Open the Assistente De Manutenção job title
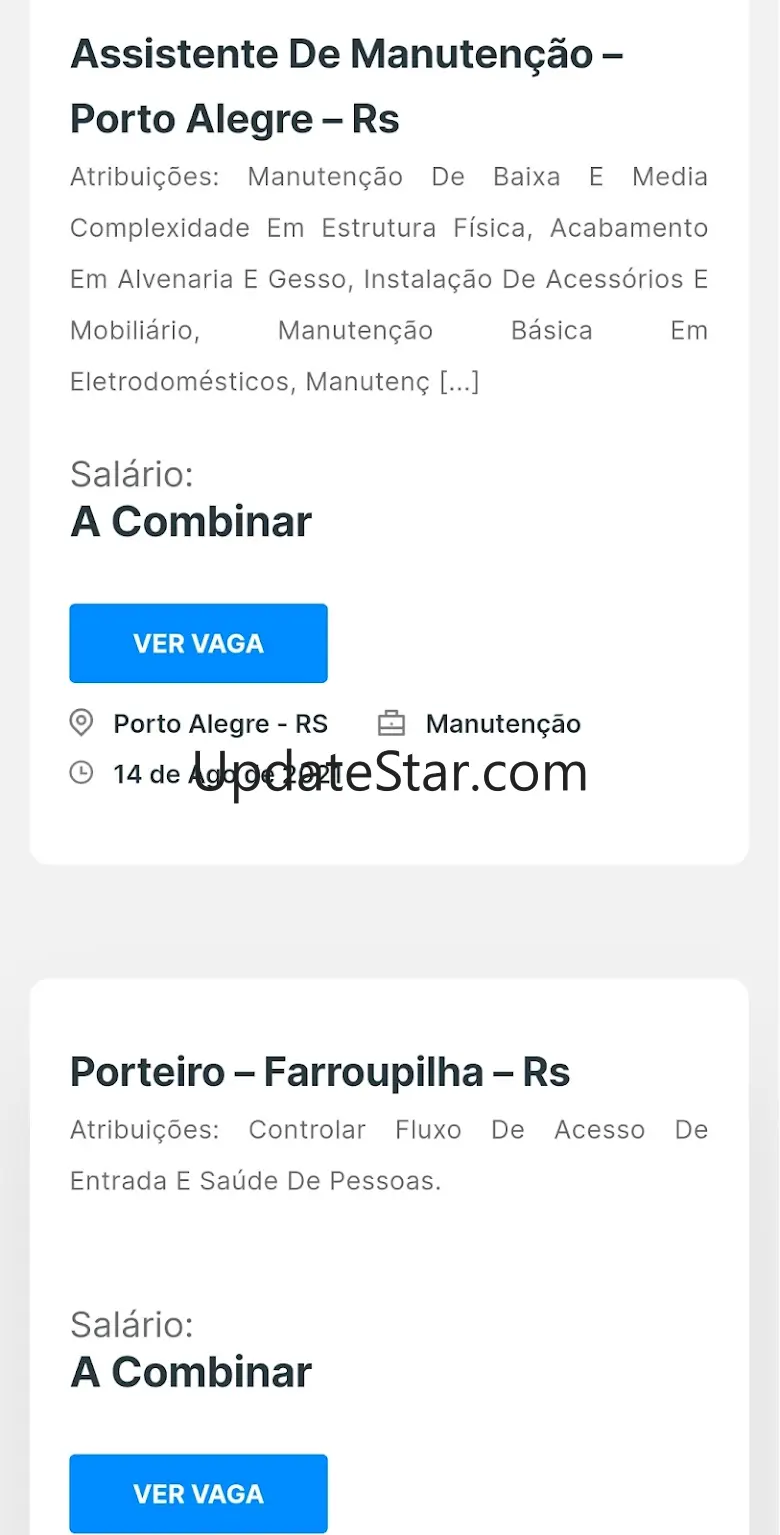Viewport: 780px width, 1535px height. coord(346,86)
